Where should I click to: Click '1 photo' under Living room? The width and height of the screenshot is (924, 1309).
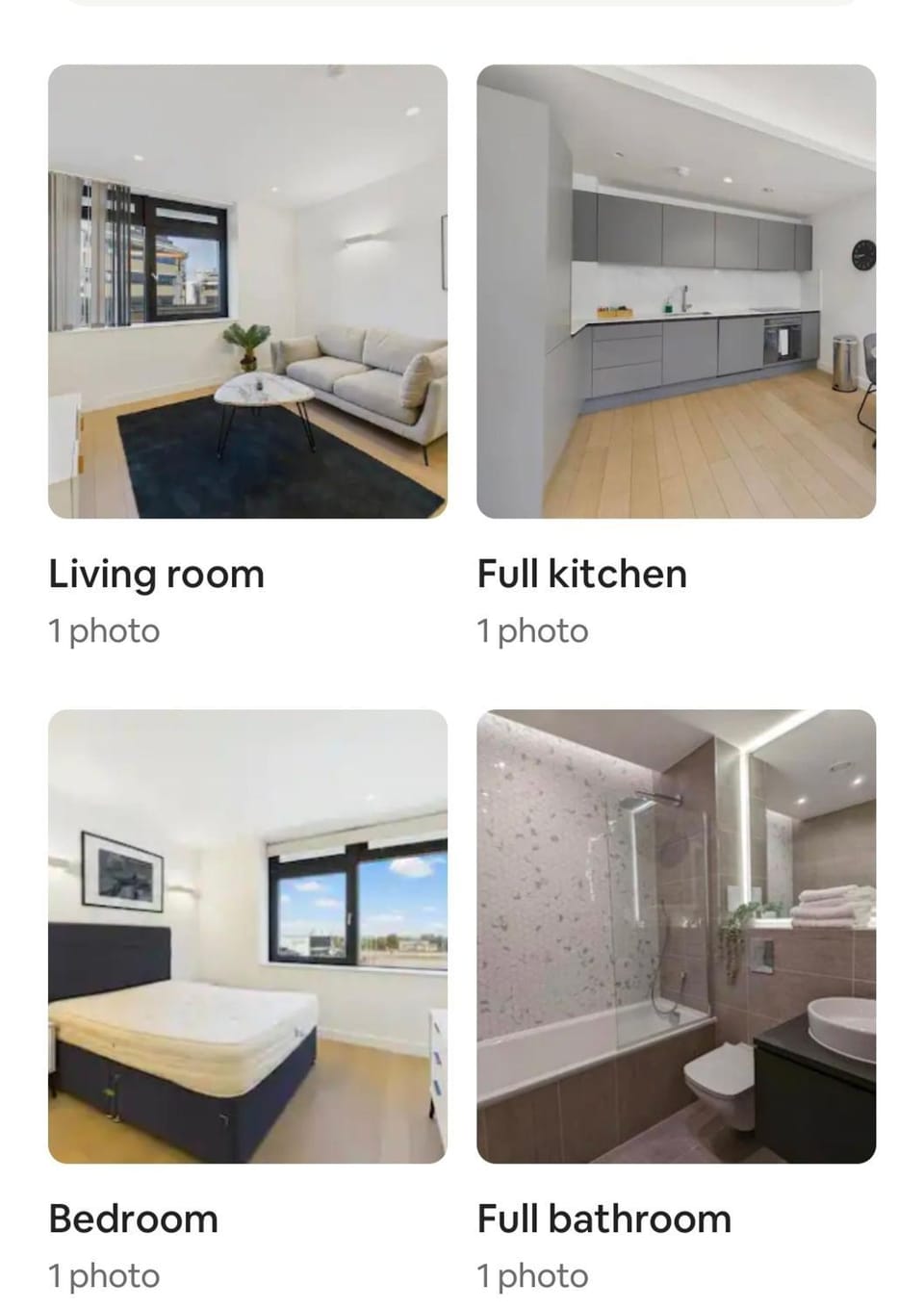click(x=104, y=630)
